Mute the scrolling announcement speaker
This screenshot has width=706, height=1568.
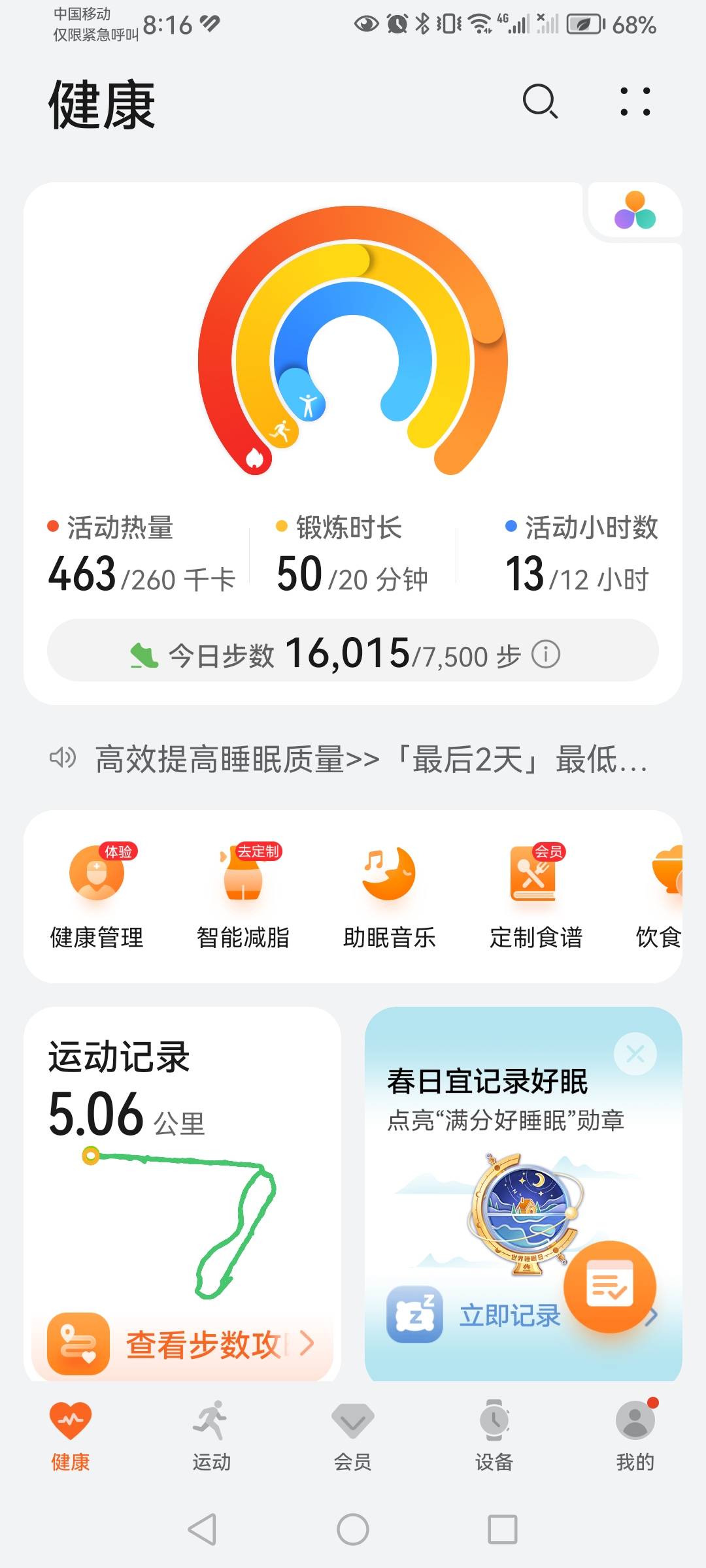pyautogui.click(x=62, y=758)
